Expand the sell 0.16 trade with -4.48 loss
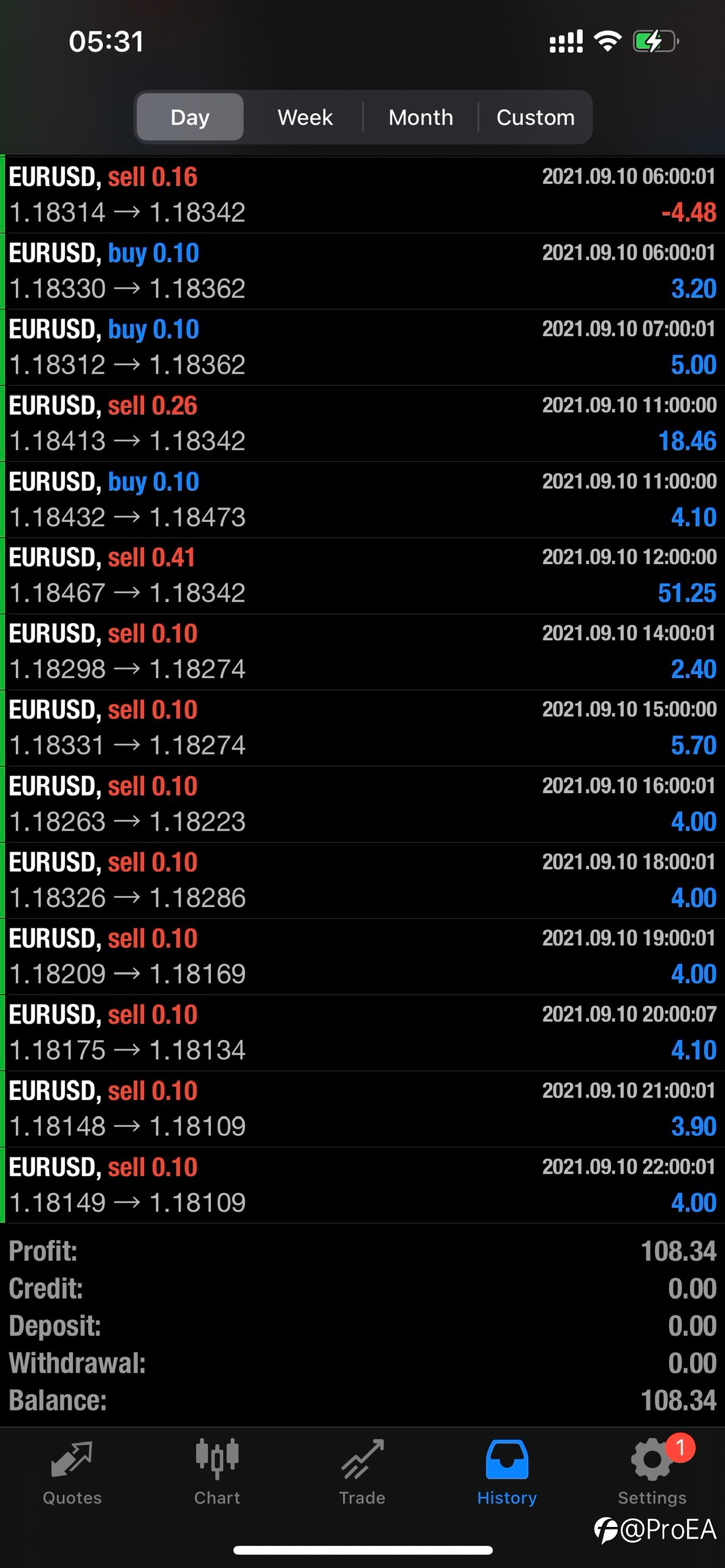This screenshot has height=1568, width=725. (362, 195)
